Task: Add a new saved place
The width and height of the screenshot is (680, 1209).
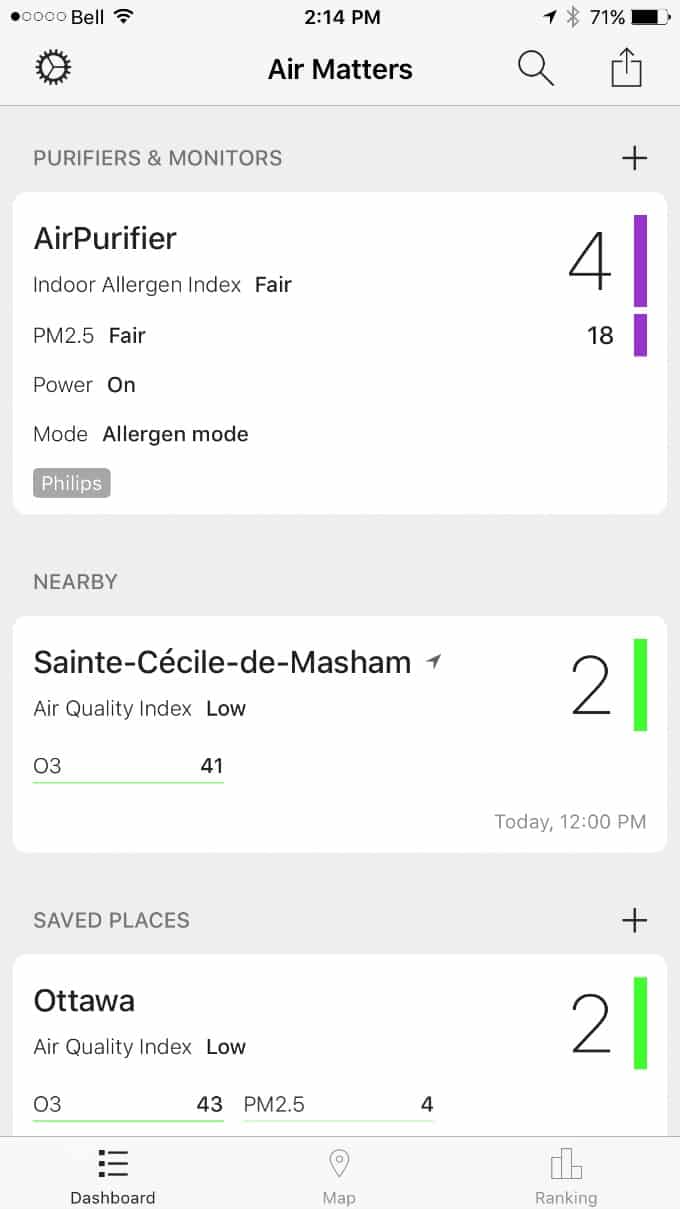Action: click(x=634, y=920)
